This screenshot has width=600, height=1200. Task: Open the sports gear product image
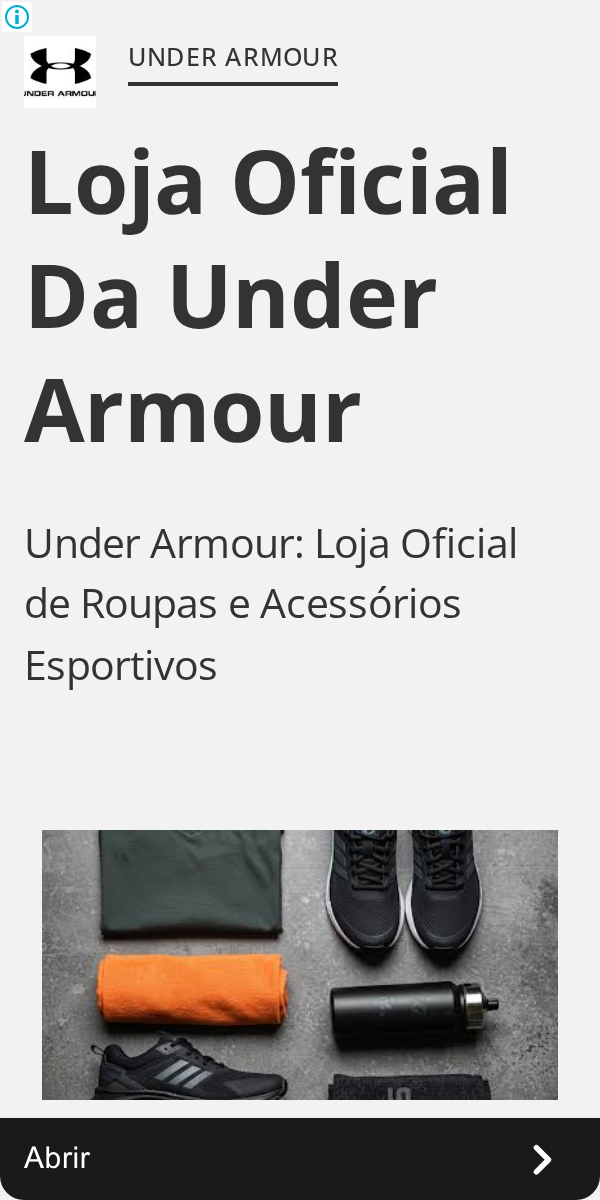point(300,965)
